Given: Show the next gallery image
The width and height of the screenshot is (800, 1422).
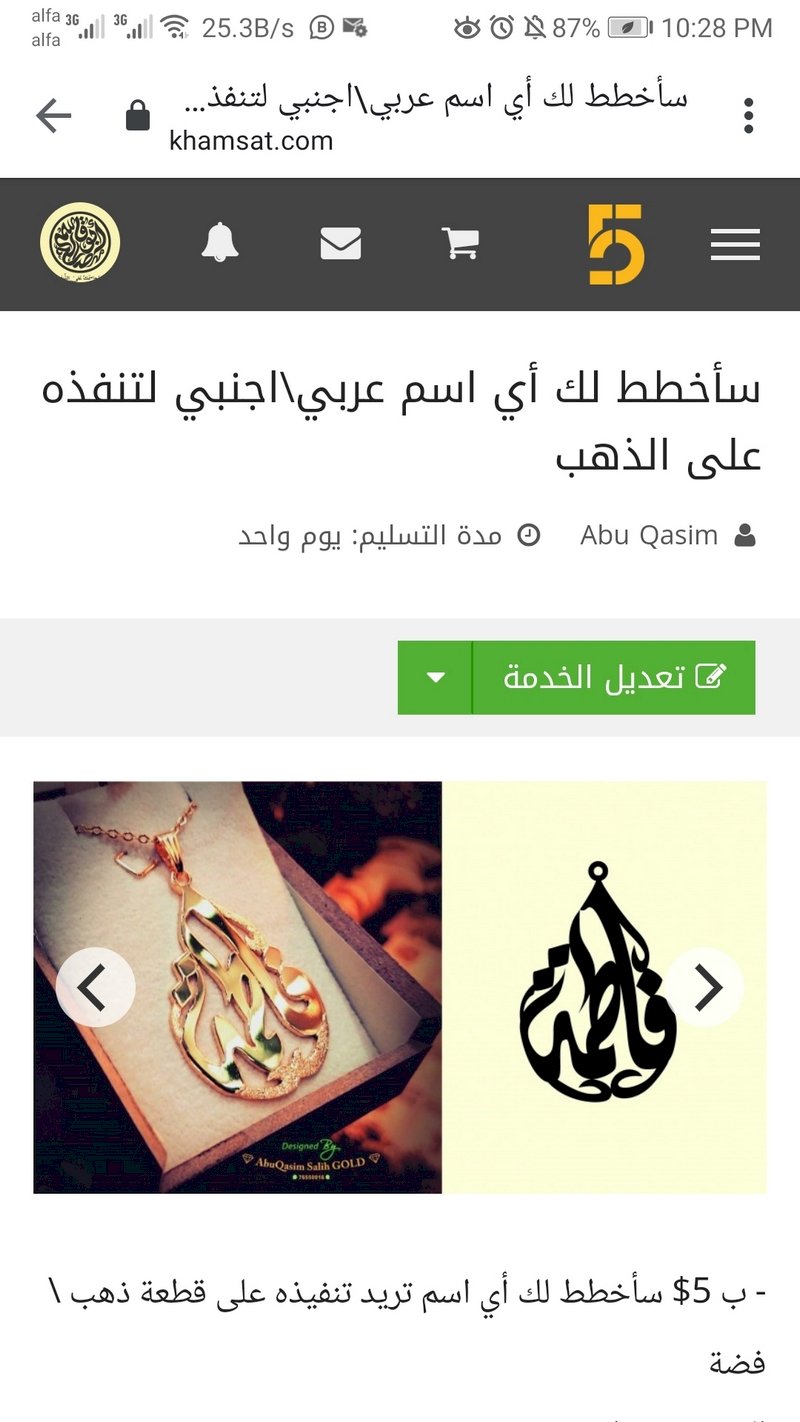Looking at the screenshot, I should coord(706,987).
